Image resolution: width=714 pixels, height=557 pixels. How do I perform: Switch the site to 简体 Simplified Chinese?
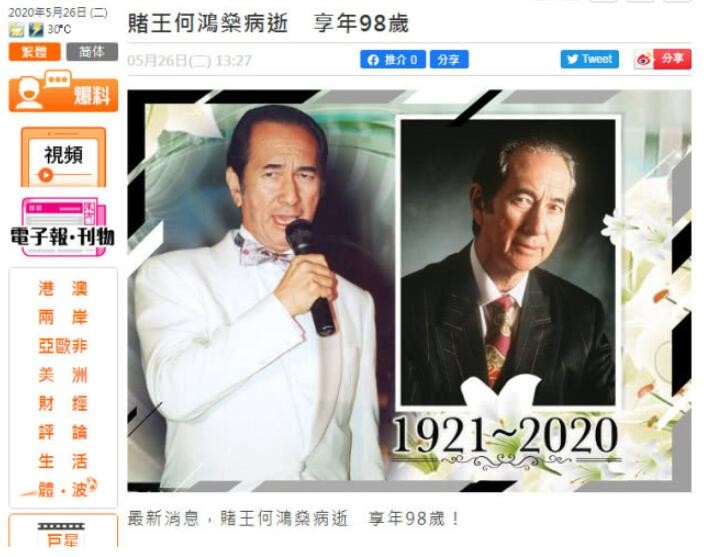coord(92,52)
